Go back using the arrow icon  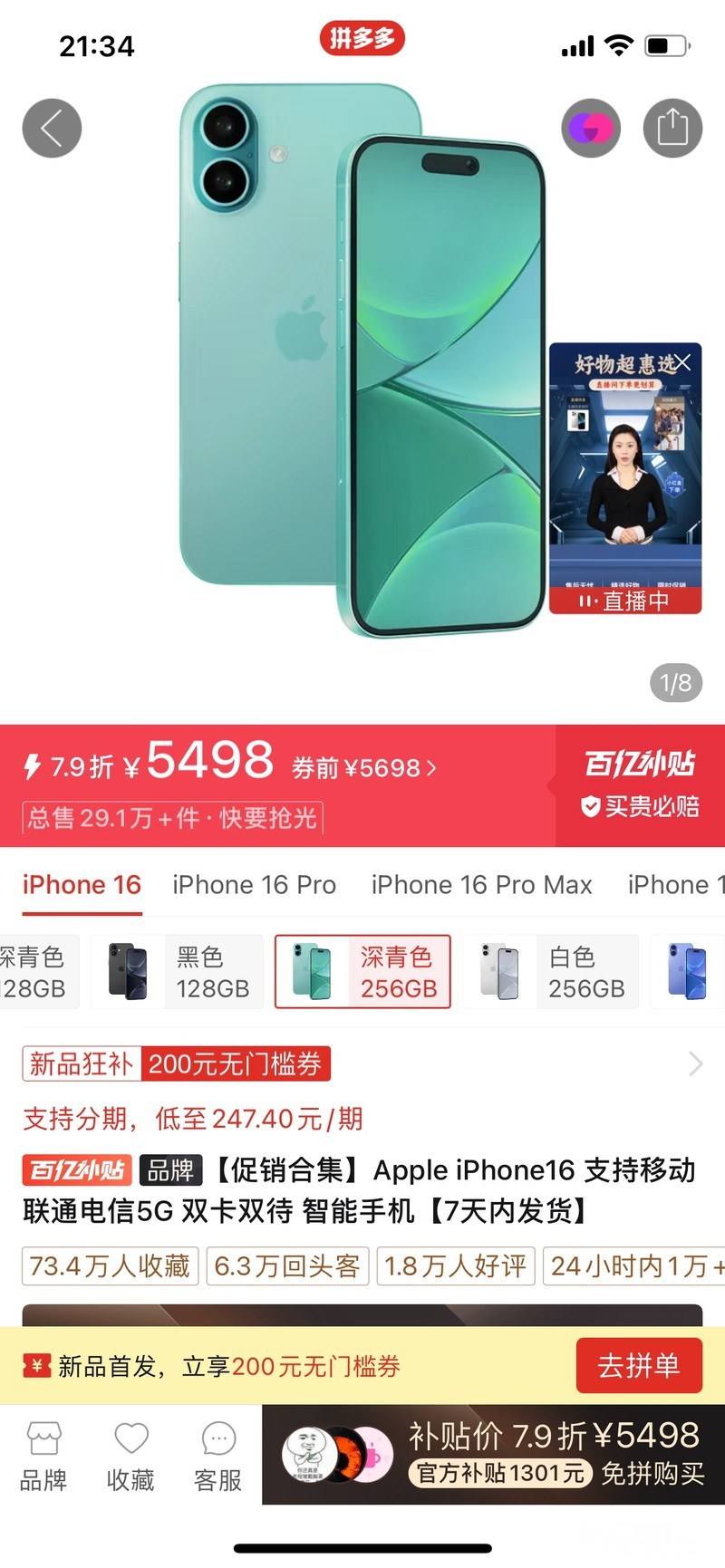(x=52, y=128)
